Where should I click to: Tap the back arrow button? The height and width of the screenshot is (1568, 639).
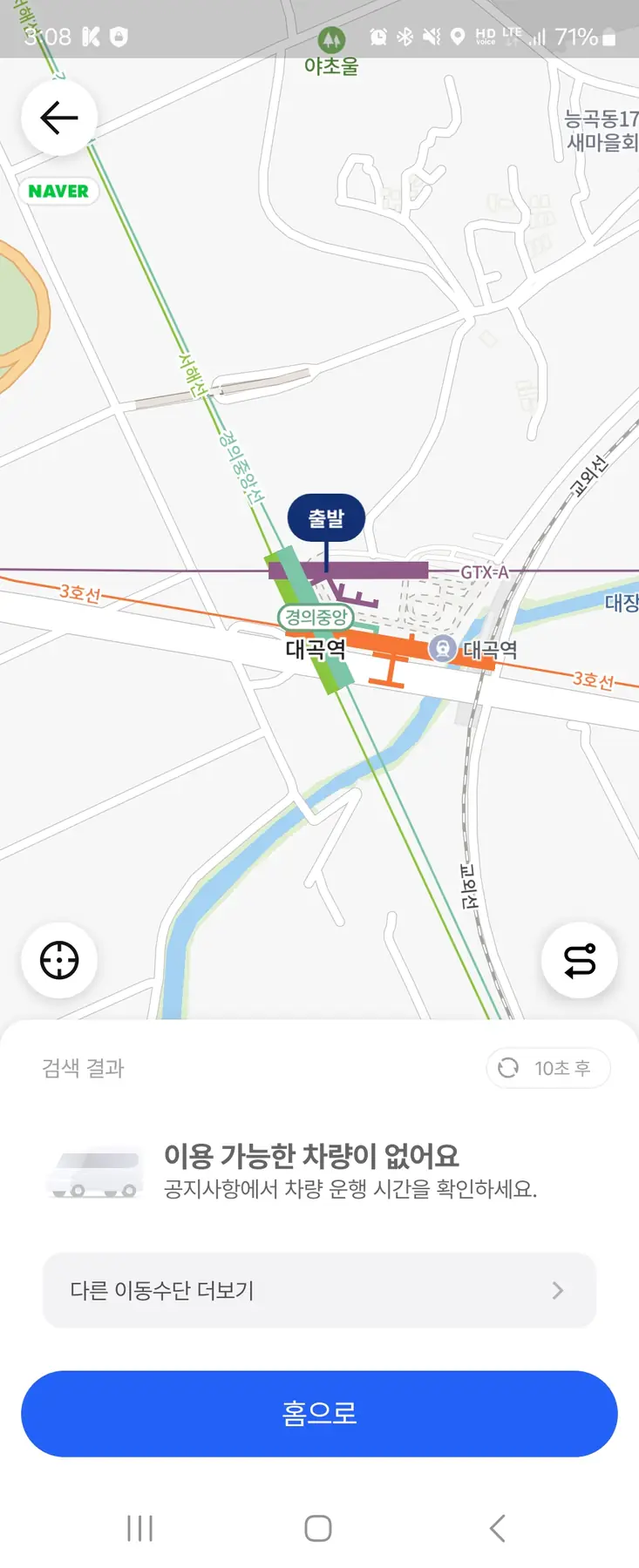pyautogui.click(x=59, y=118)
